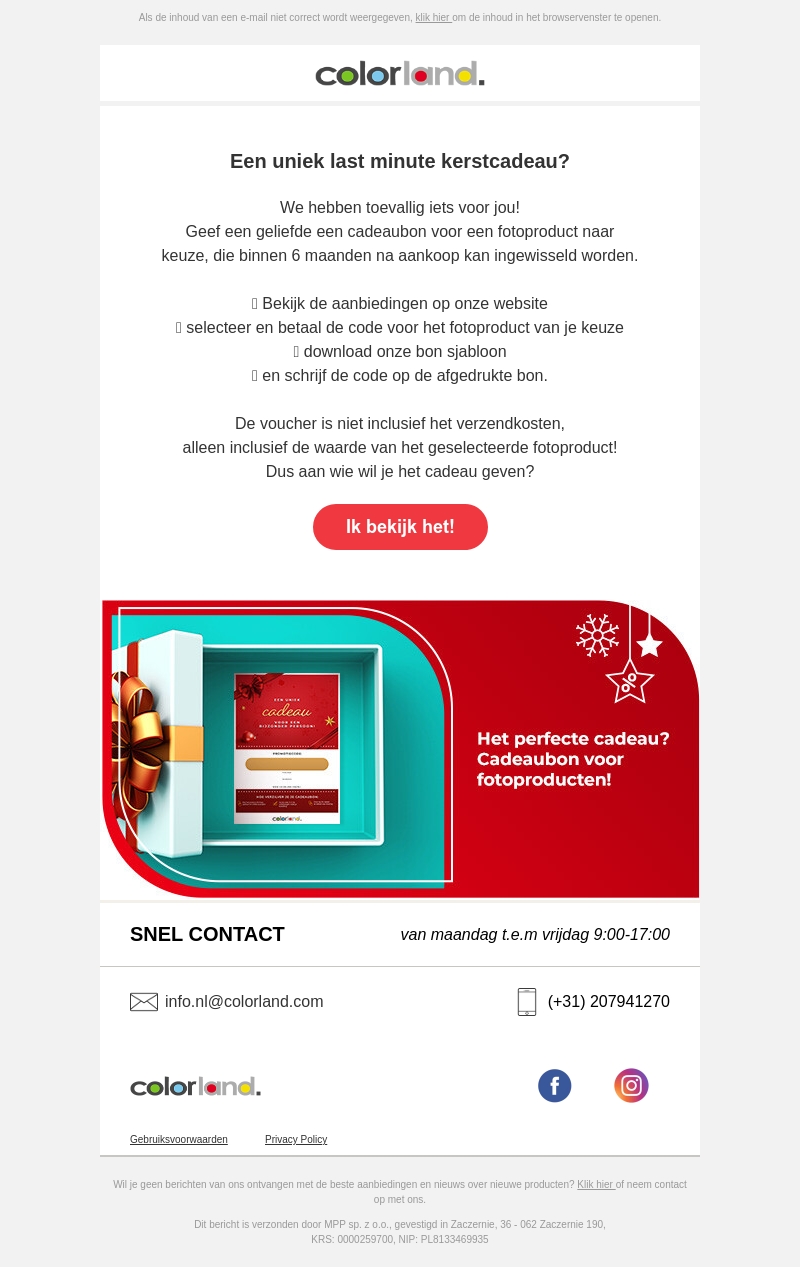Email info.nl@colorland.com

(x=243, y=1002)
